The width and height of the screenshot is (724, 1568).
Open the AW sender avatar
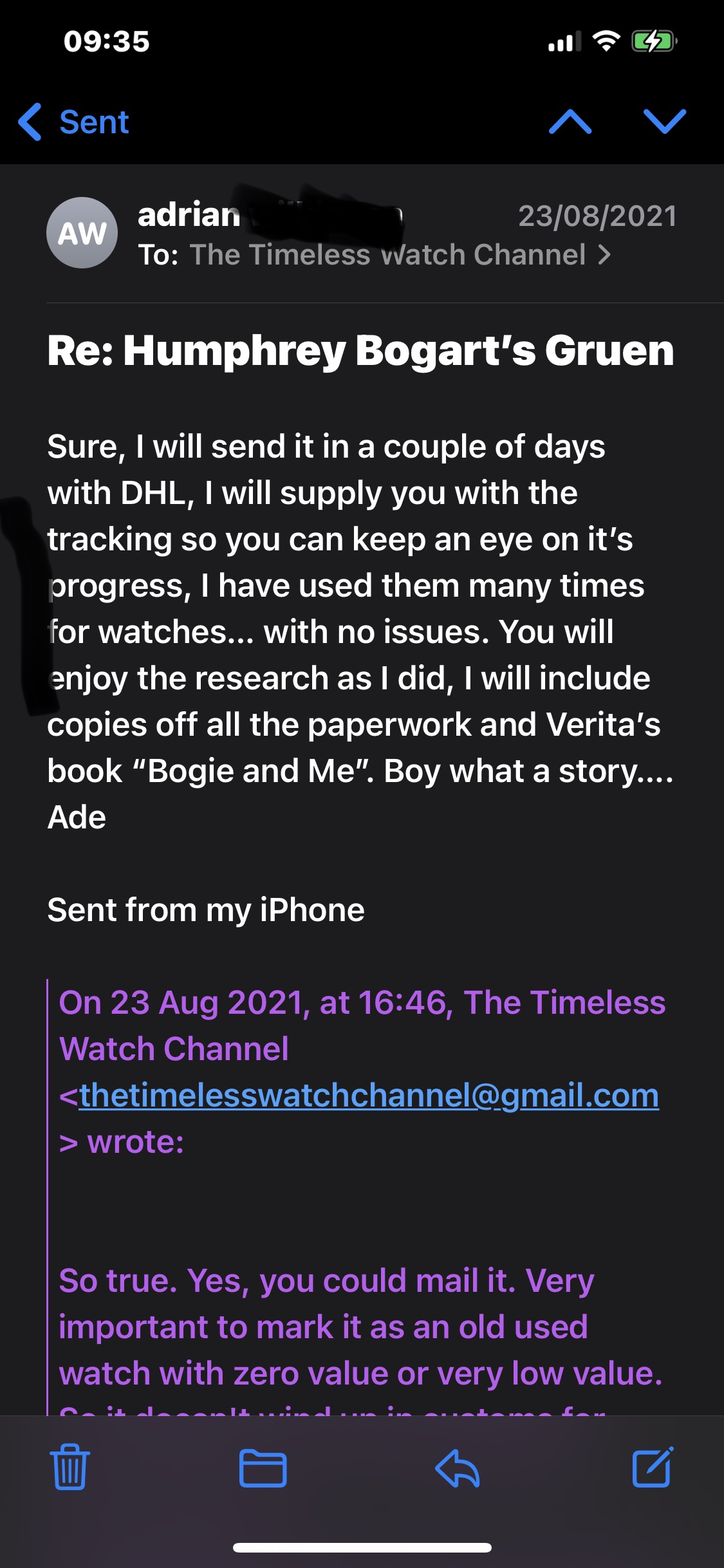pos(82,232)
